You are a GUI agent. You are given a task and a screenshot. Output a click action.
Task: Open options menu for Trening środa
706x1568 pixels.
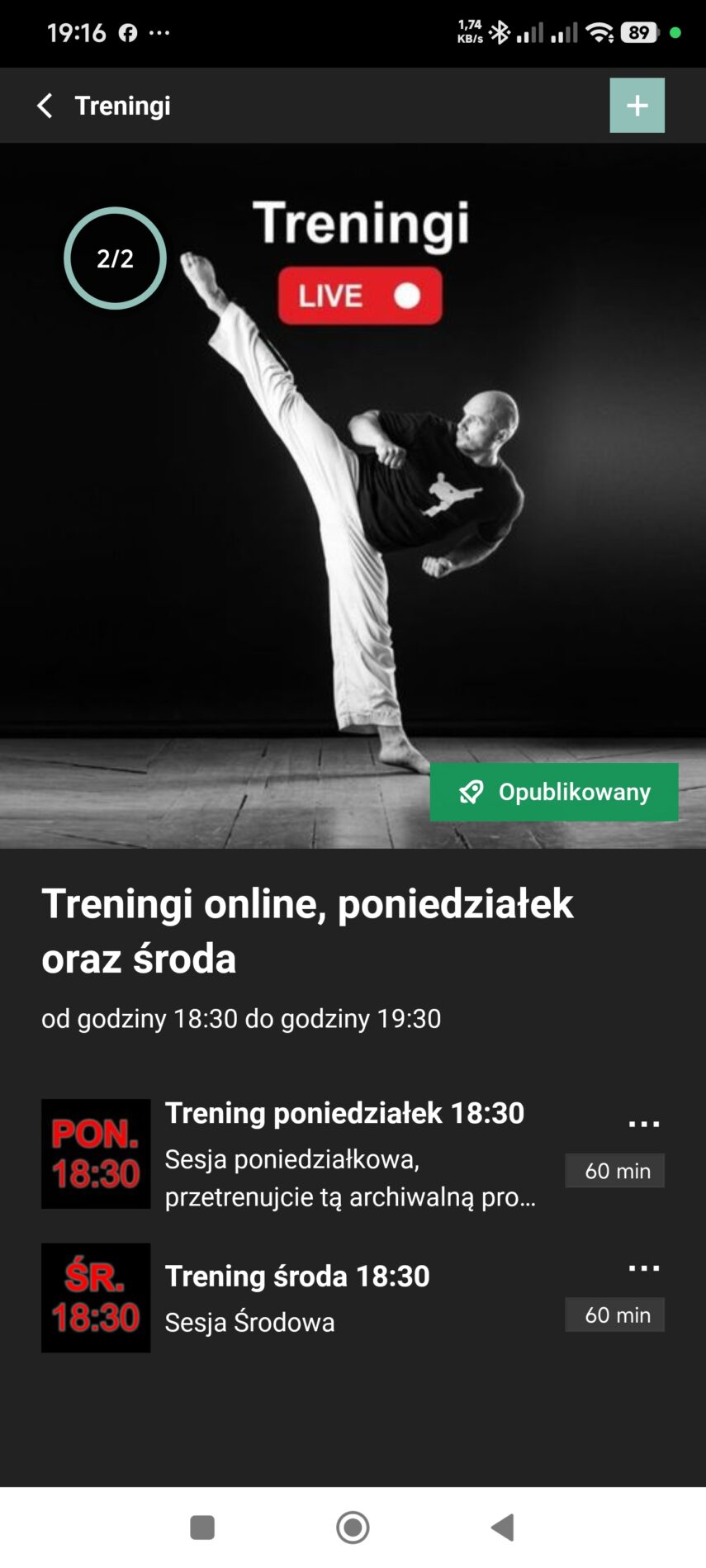643,1269
